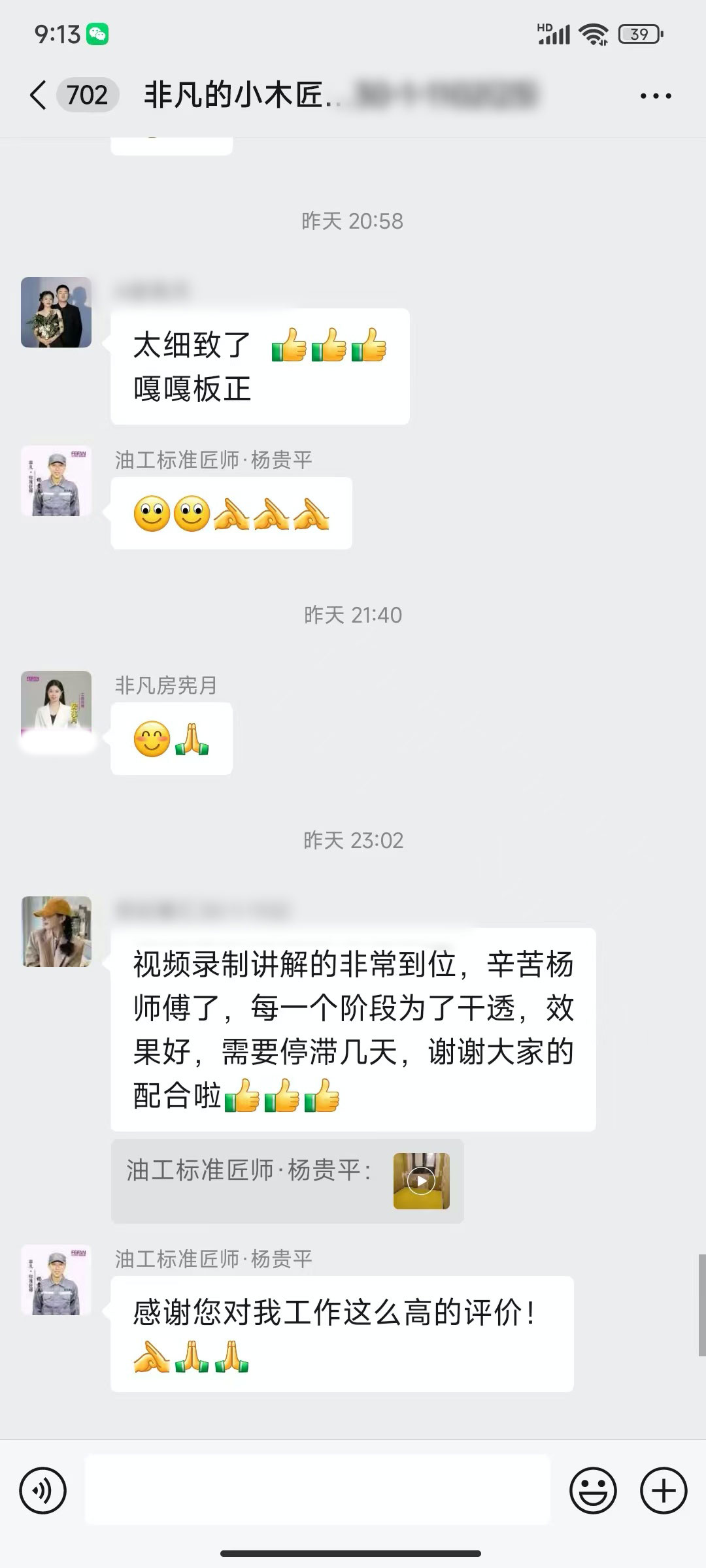The height and width of the screenshot is (1568, 706).
Task: Open the couple-photo avatar beside 太细致了
Action: click(x=56, y=312)
